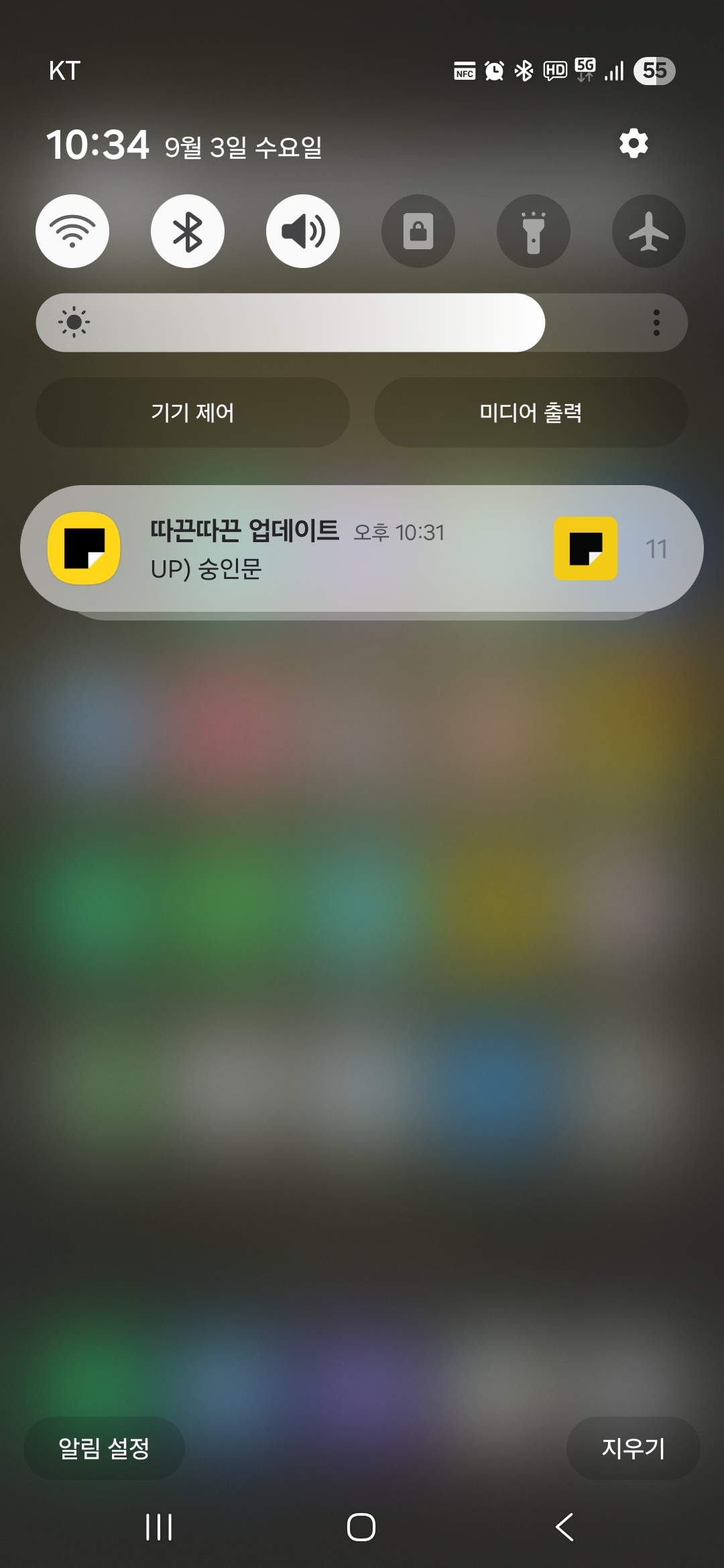Open brightness options via three-dot icon
The height and width of the screenshot is (1568, 724).
point(656,322)
